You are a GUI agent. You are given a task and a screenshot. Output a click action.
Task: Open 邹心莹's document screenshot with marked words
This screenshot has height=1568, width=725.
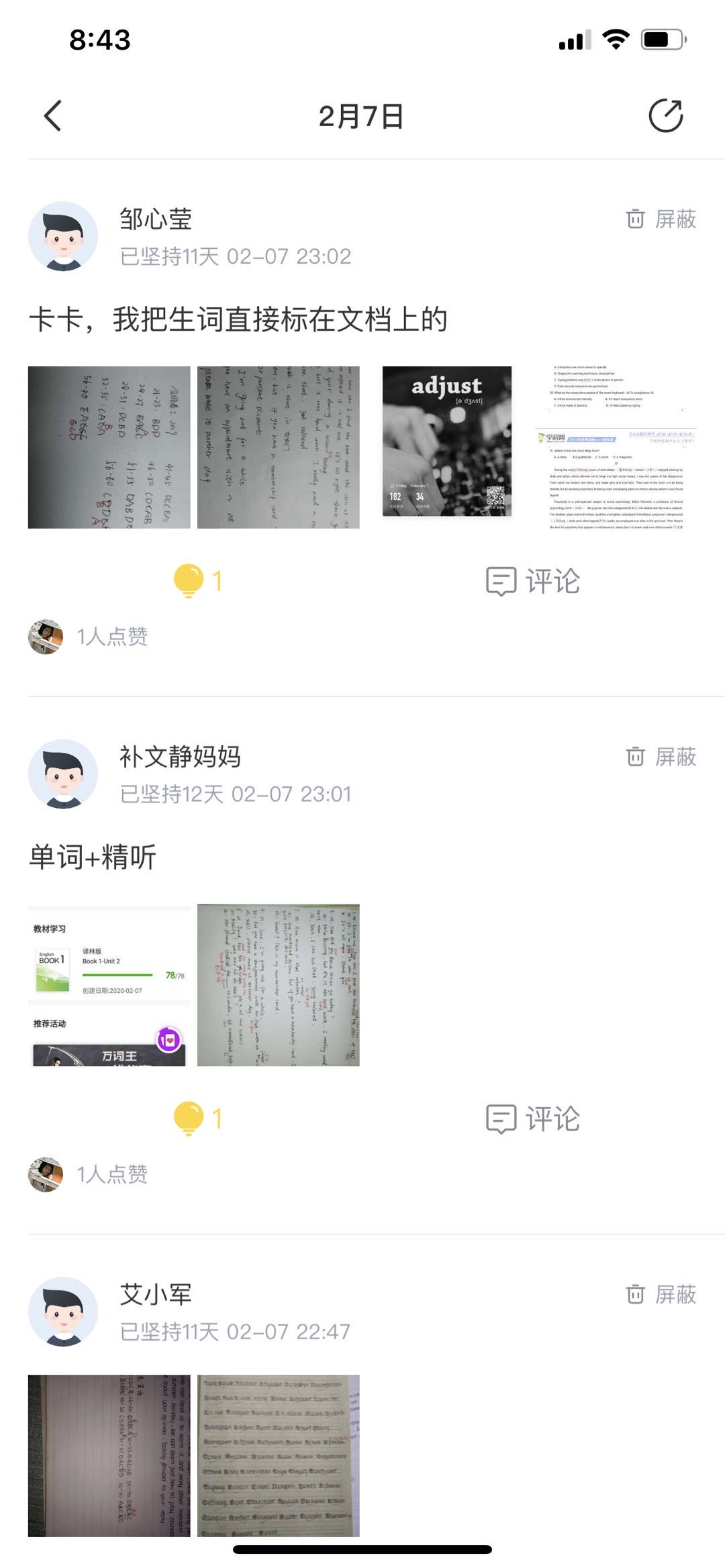click(616, 447)
